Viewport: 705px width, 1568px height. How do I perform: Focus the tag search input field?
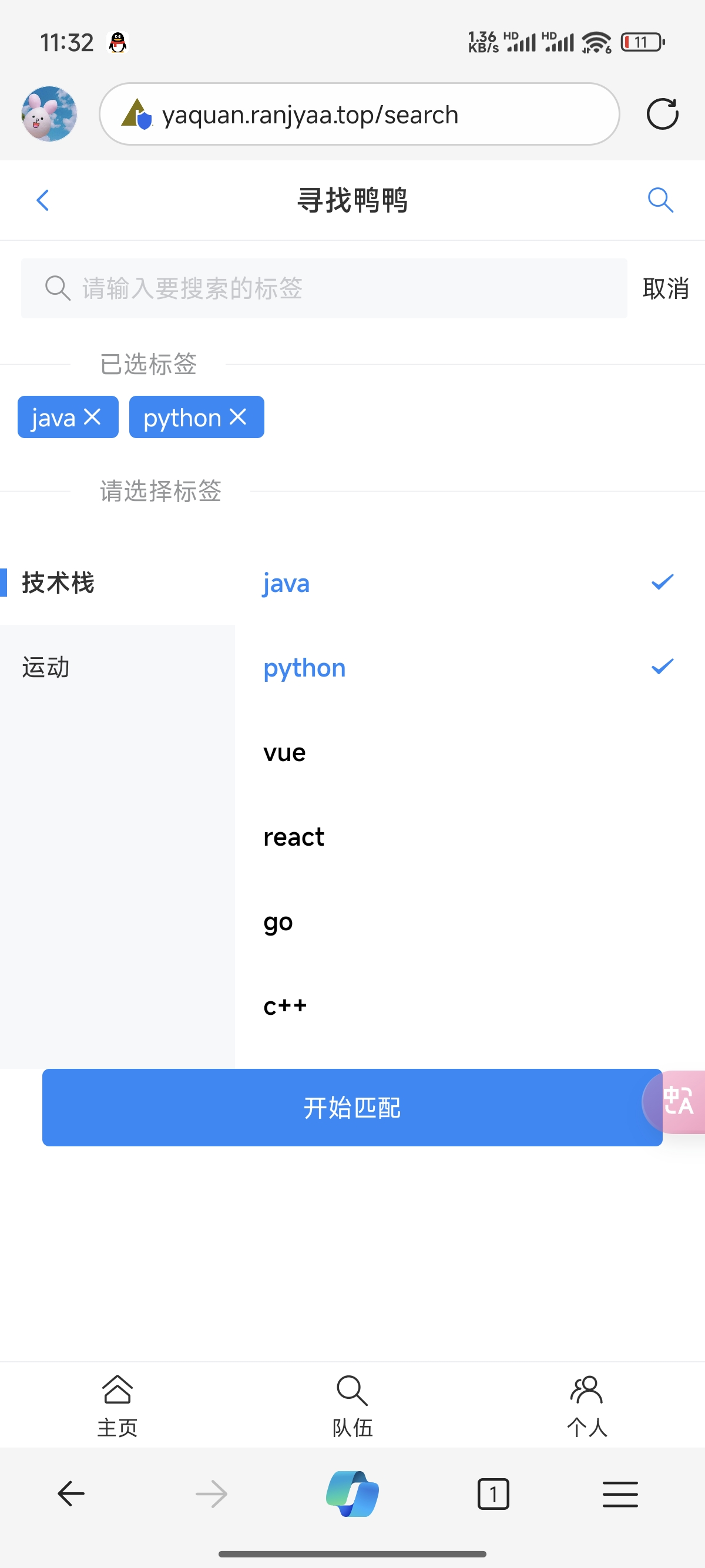[x=323, y=288]
